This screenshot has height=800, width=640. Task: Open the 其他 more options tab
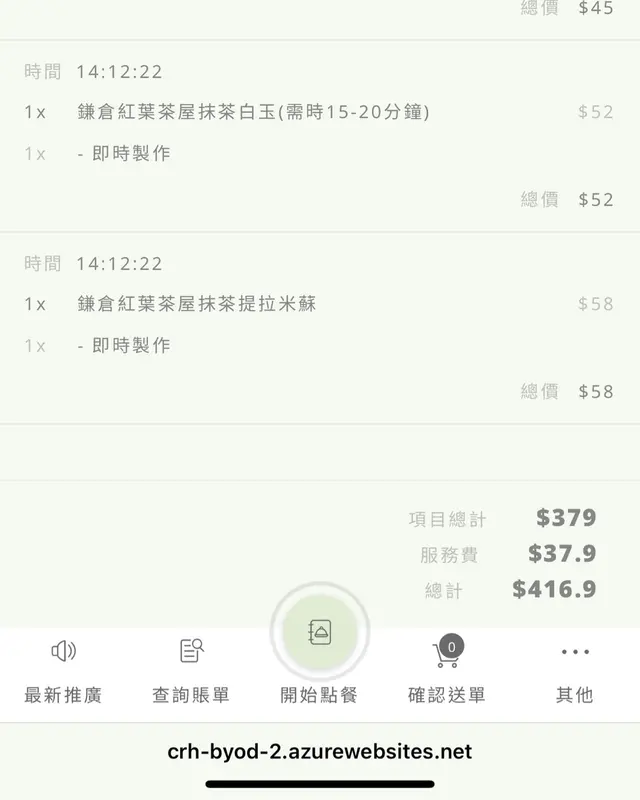point(575,671)
